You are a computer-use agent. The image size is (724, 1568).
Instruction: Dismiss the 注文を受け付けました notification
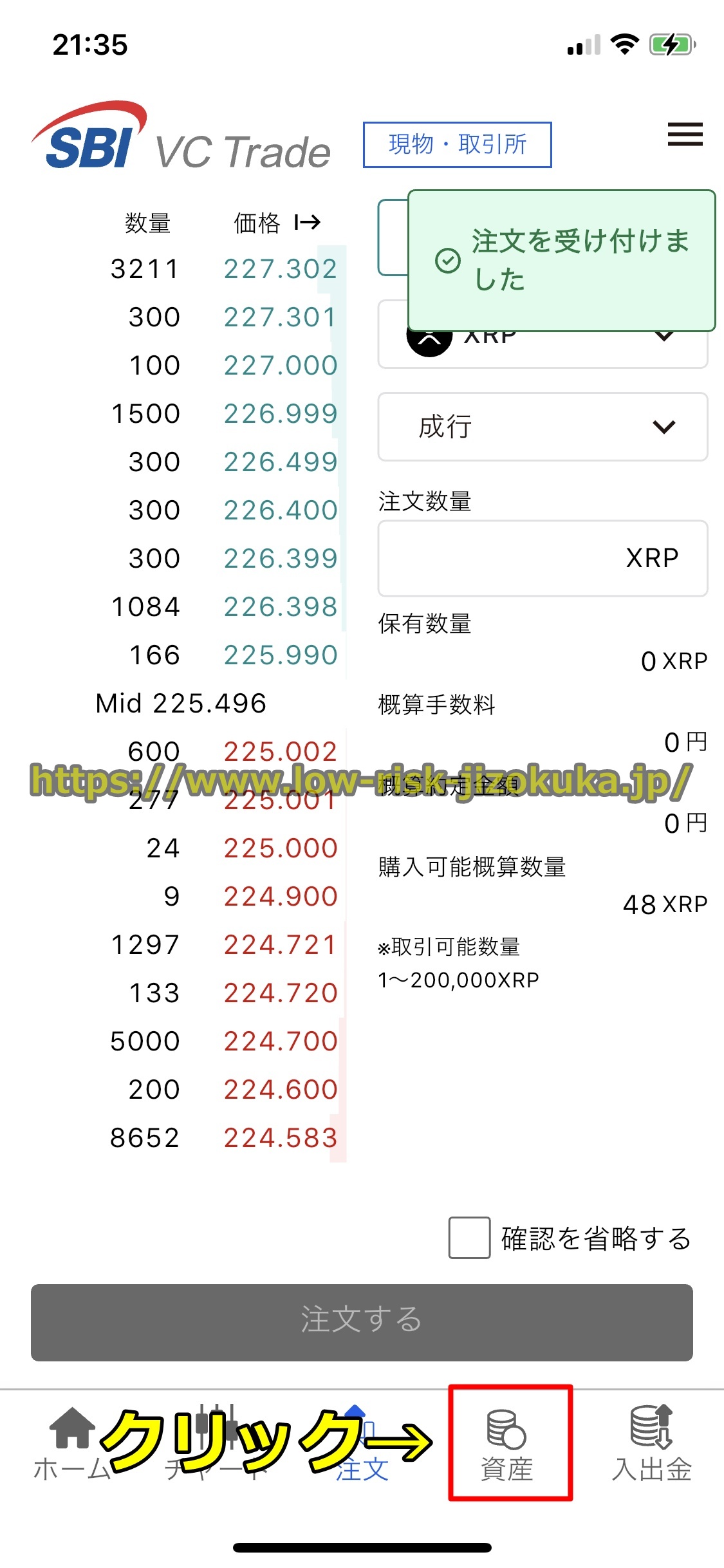click(561, 260)
